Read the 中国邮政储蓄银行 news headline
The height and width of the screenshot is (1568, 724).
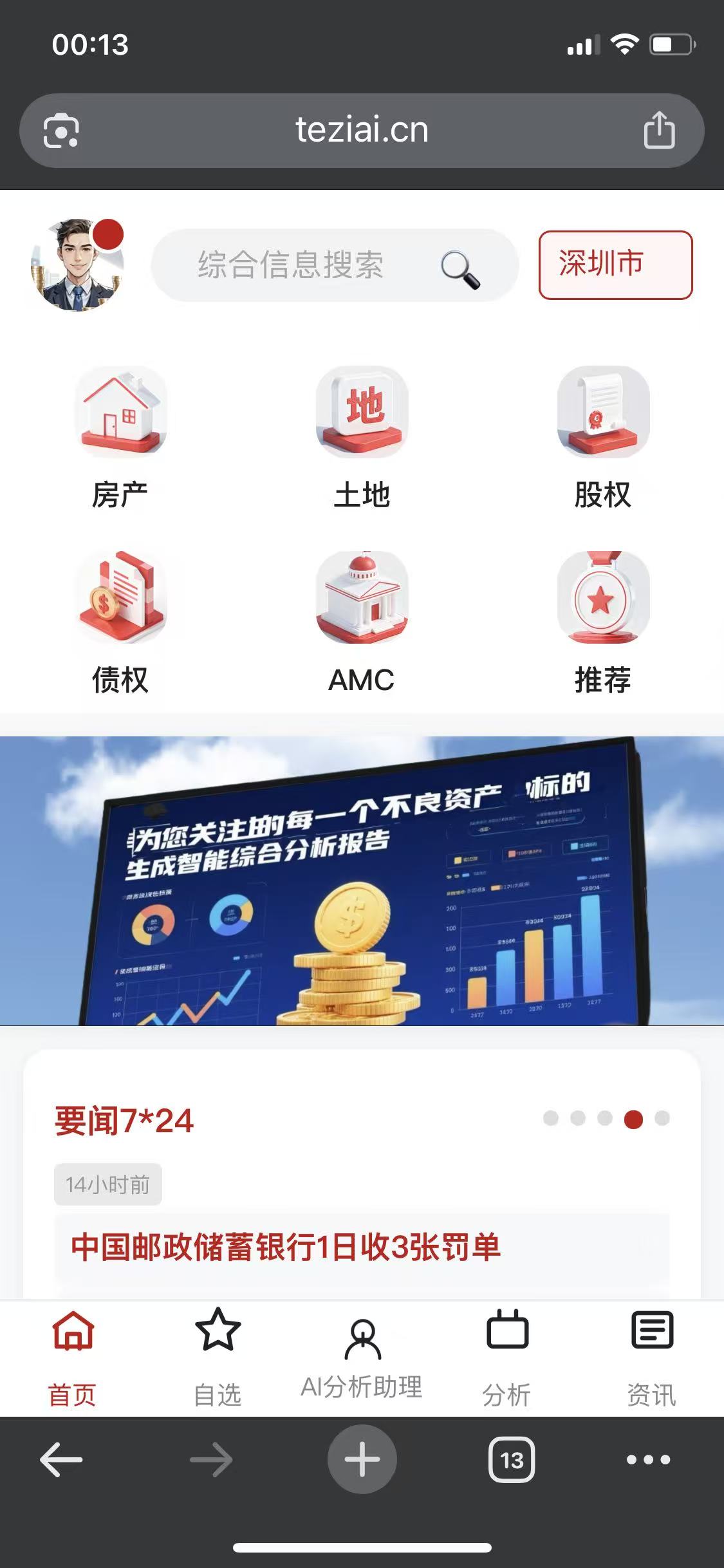286,1247
